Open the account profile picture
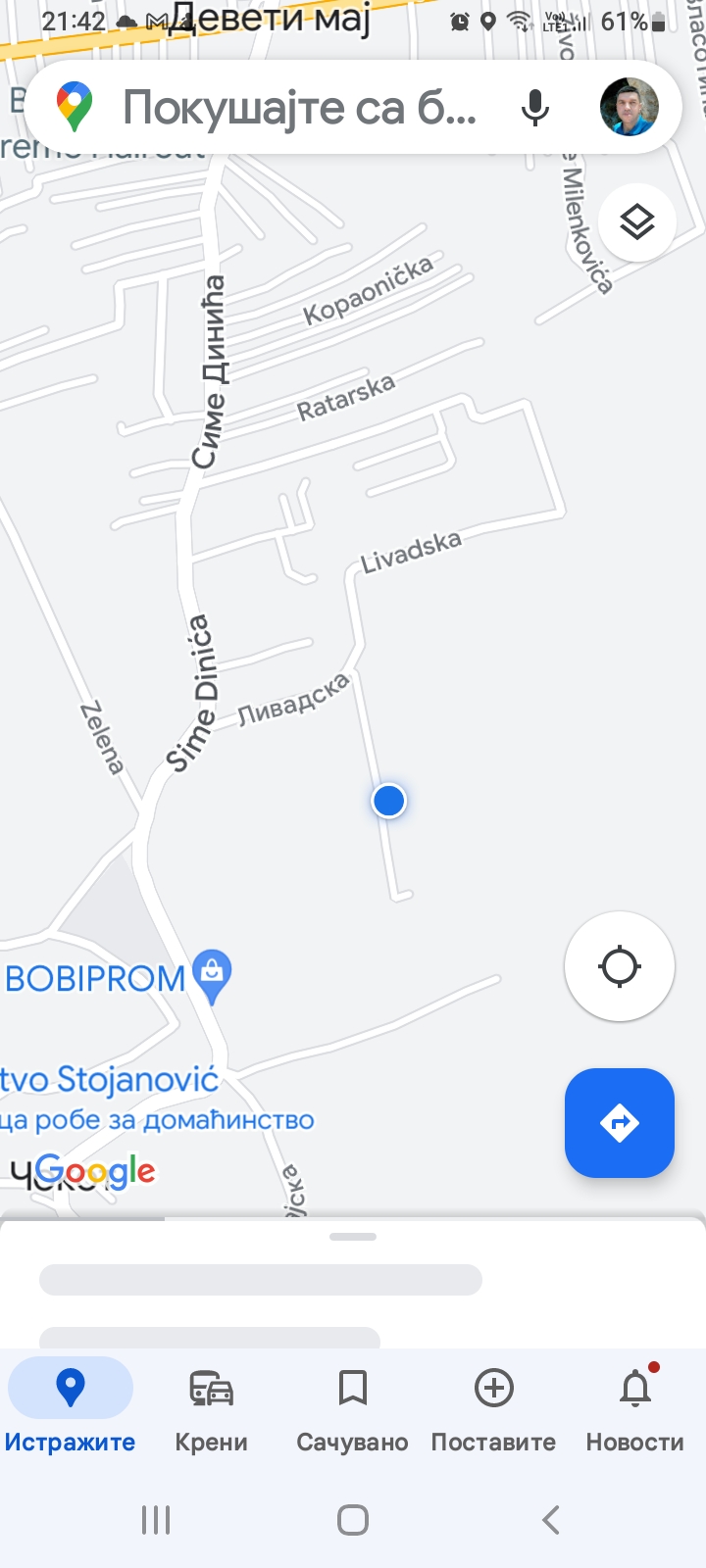This screenshot has height=1568, width=706. [629, 107]
